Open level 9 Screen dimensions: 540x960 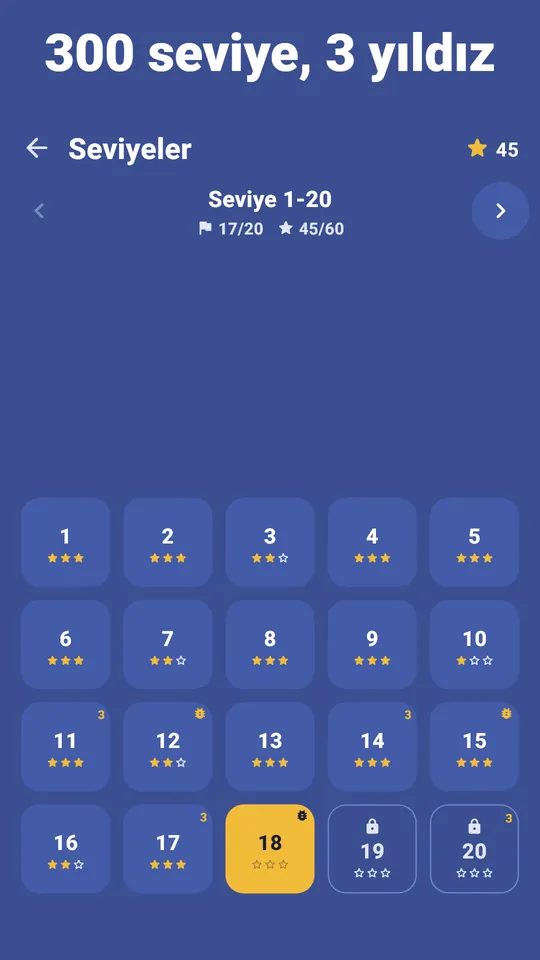372,645
